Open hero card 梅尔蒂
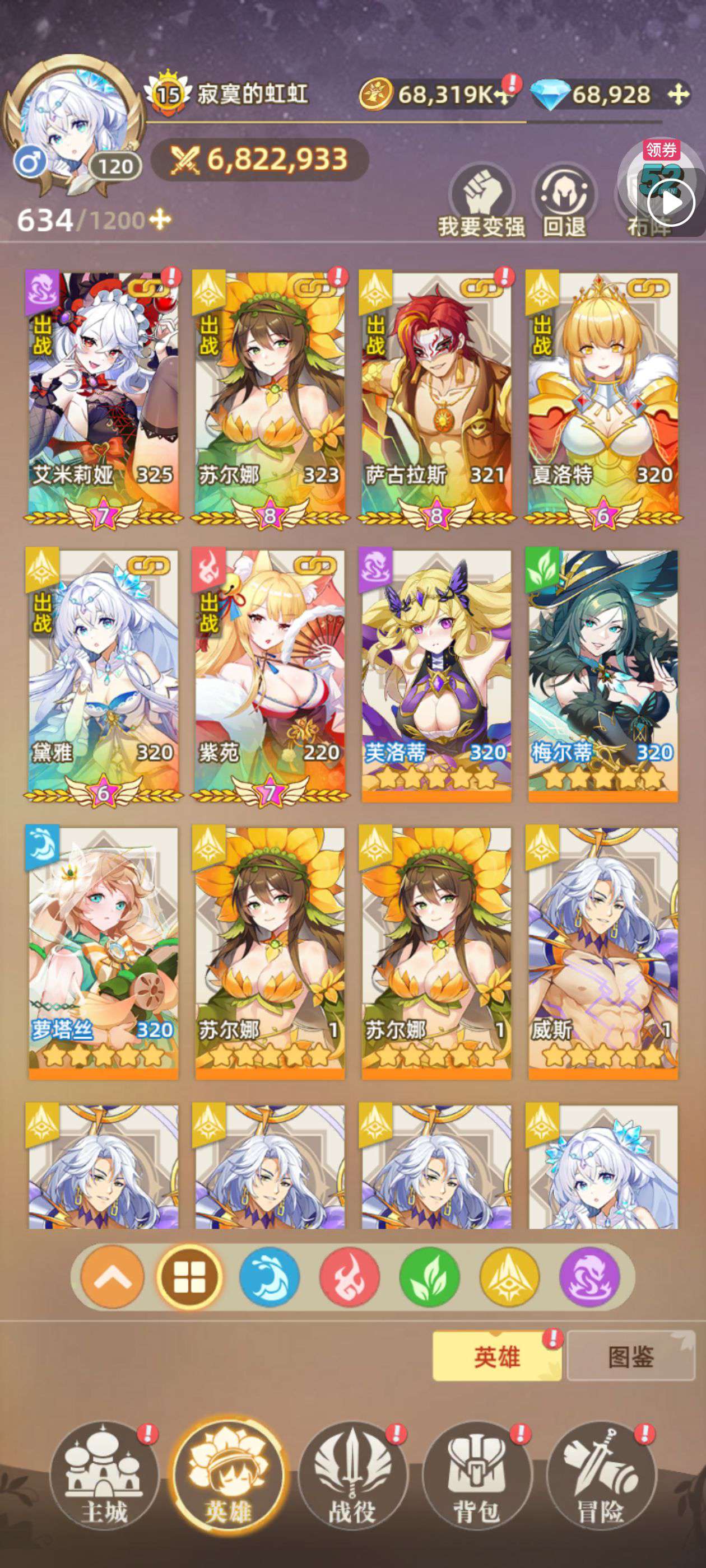 coord(603,676)
